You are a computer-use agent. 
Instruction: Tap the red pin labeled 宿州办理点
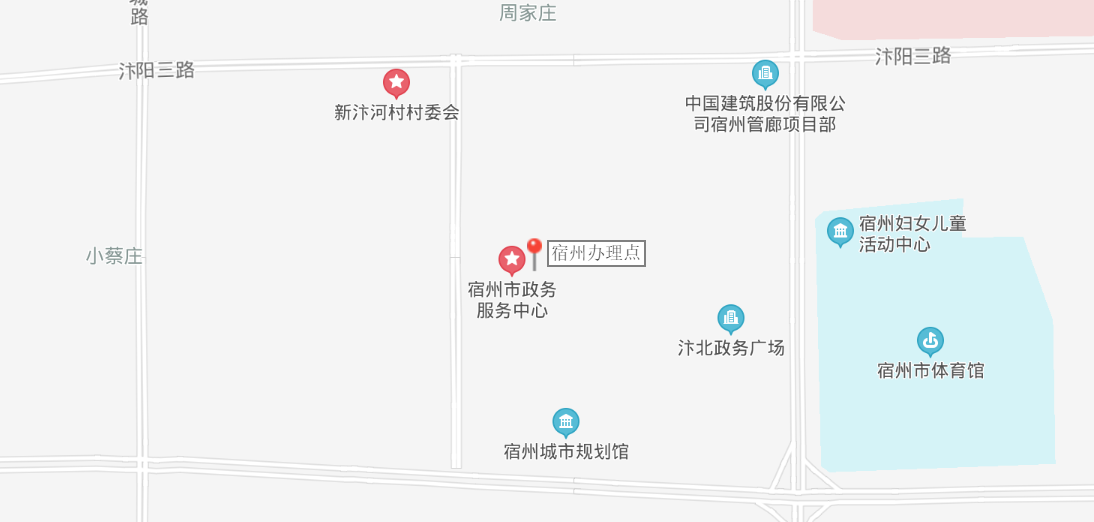coord(534,249)
